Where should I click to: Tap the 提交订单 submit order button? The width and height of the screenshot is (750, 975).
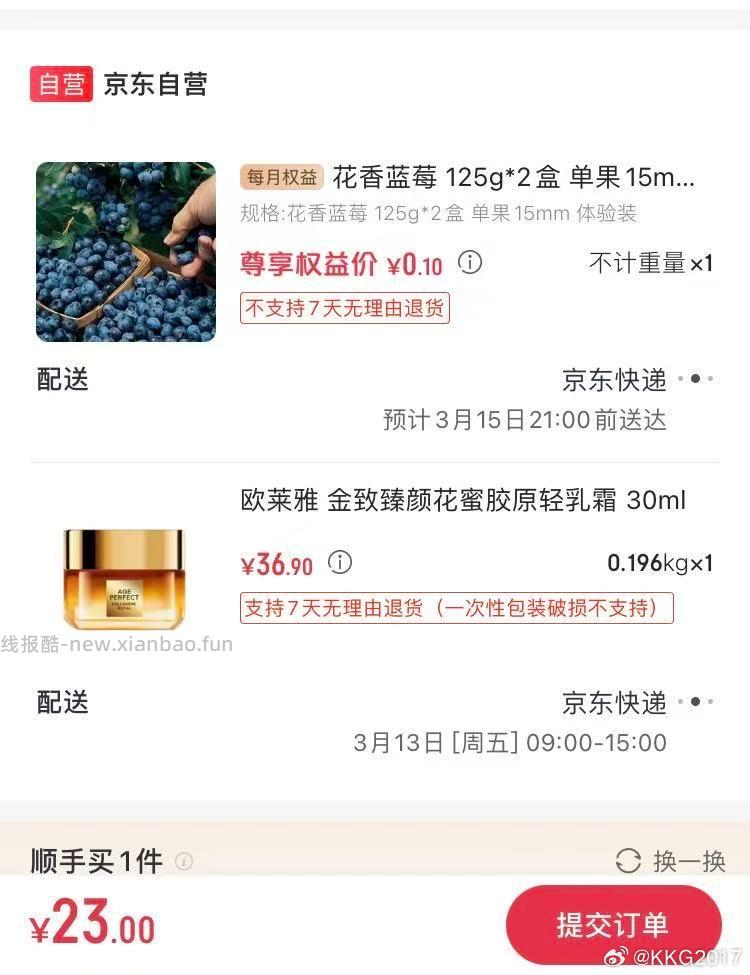tap(613, 925)
